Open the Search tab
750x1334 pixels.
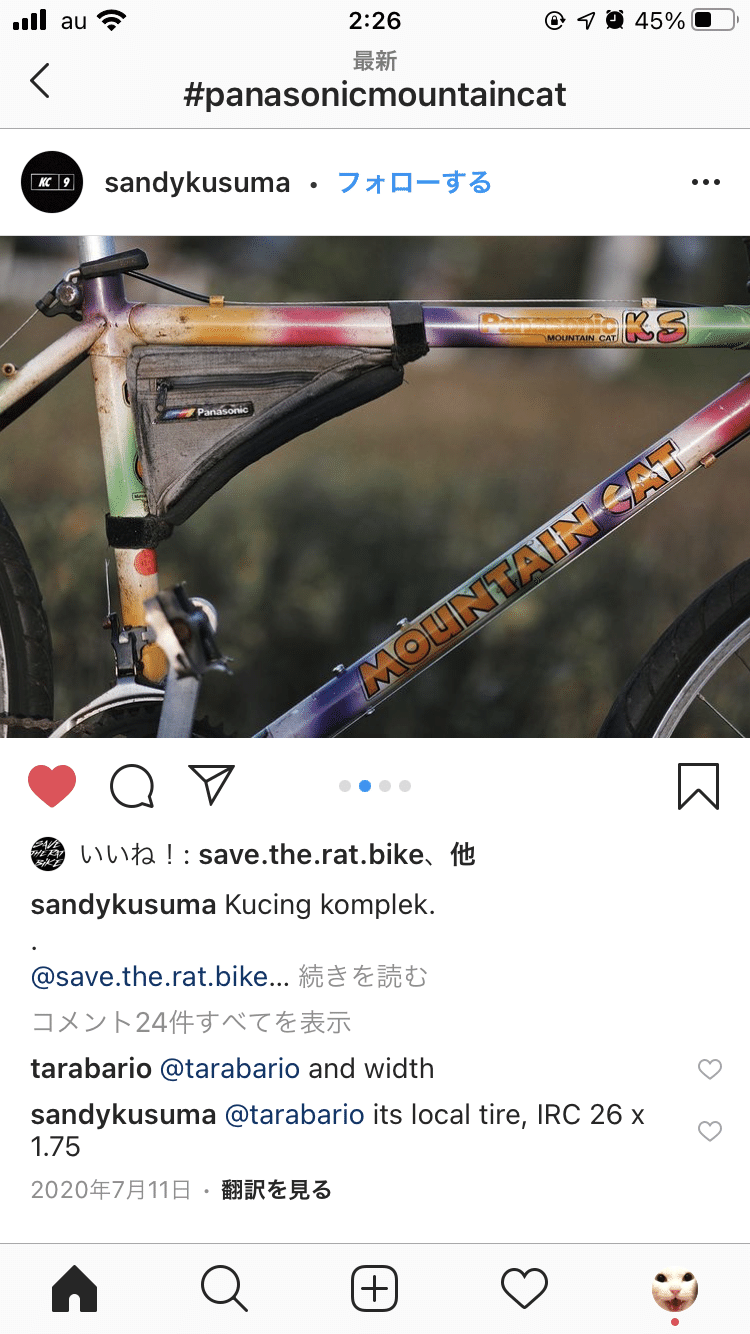tap(224, 1289)
